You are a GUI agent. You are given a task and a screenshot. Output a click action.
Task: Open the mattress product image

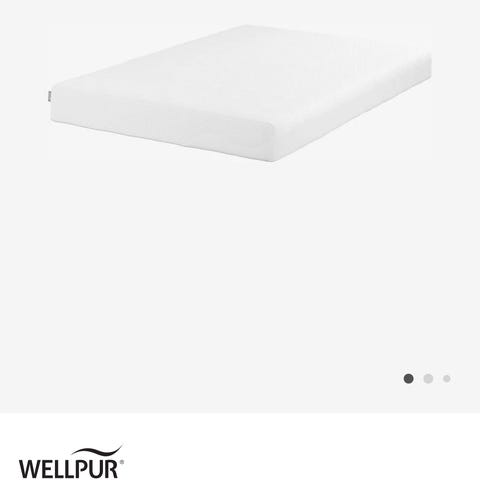[x=241, y=94]
